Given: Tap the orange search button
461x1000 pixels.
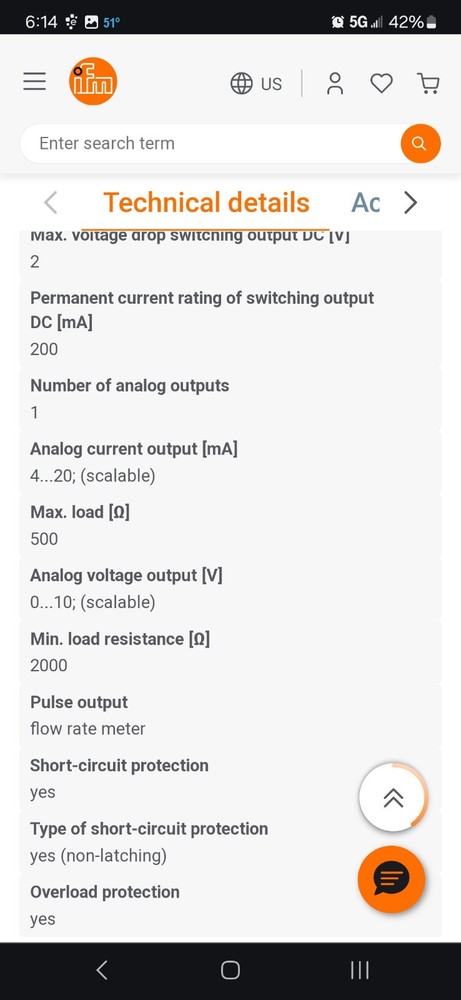Looking at the screenshot, I should tap(420, 143).
